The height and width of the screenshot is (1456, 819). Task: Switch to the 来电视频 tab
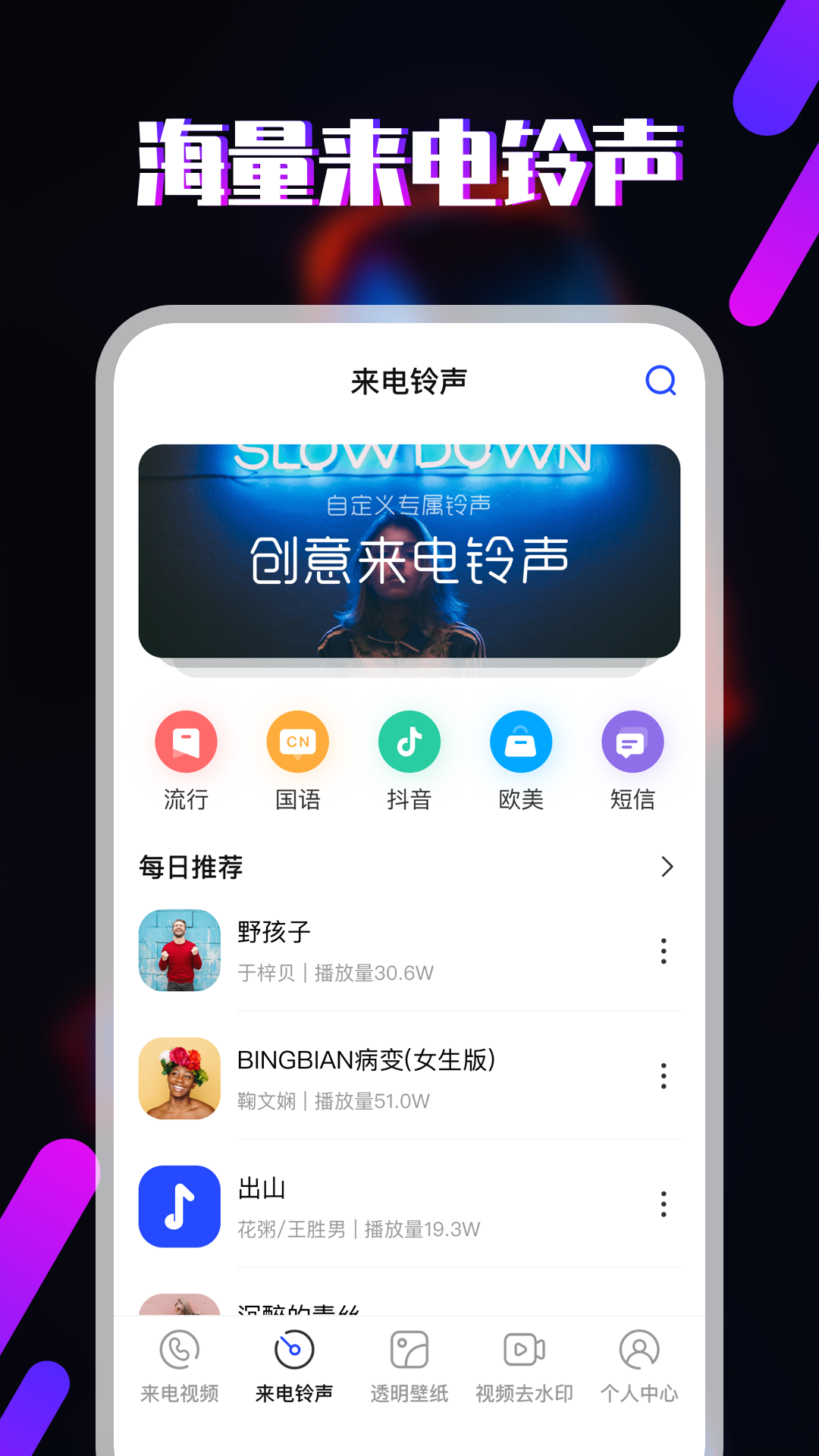click(x=180, y=1365)
